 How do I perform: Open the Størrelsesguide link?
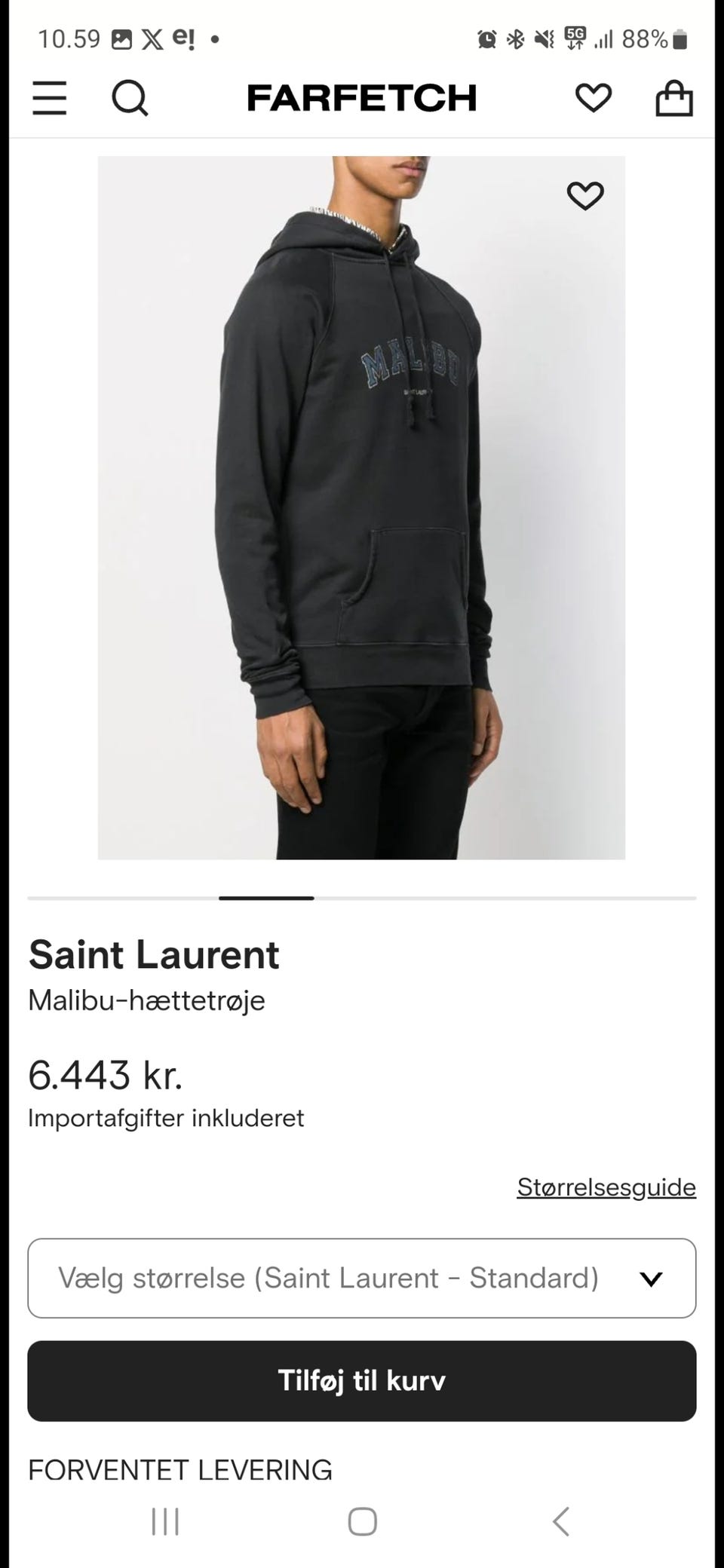click(x=606, y=1186)
